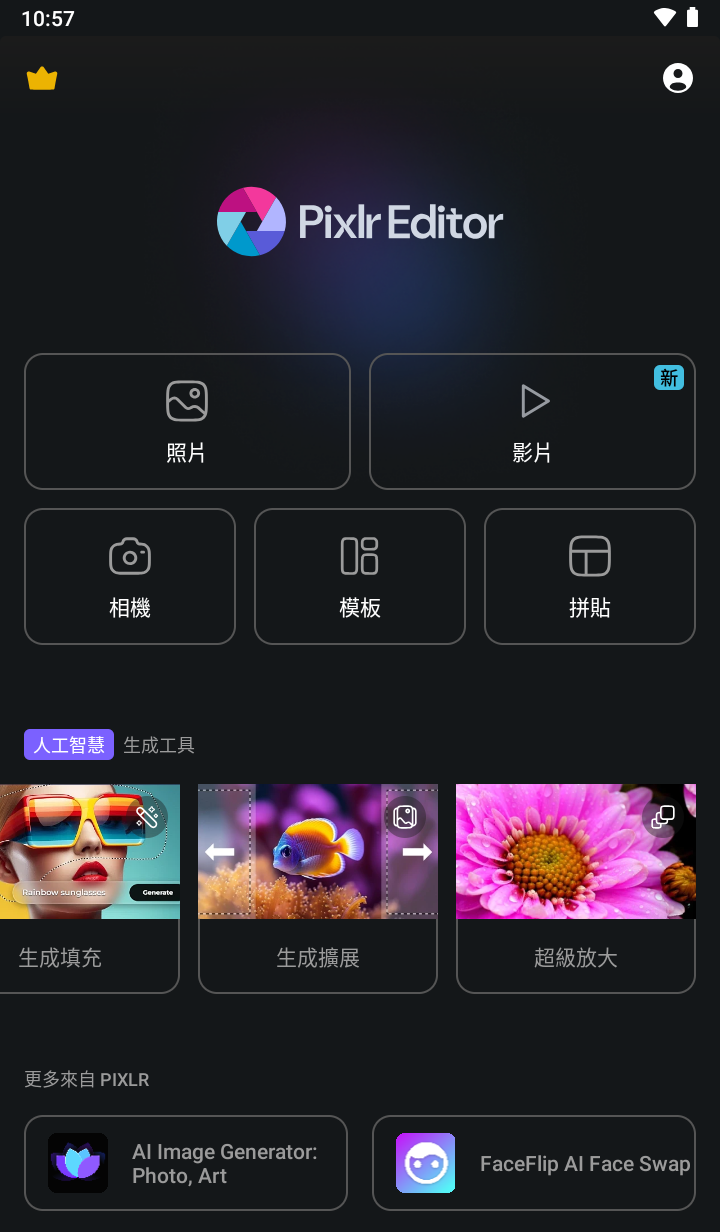Open the 拼貼 collage maker
720x1232 pixels.
(589, 575)
